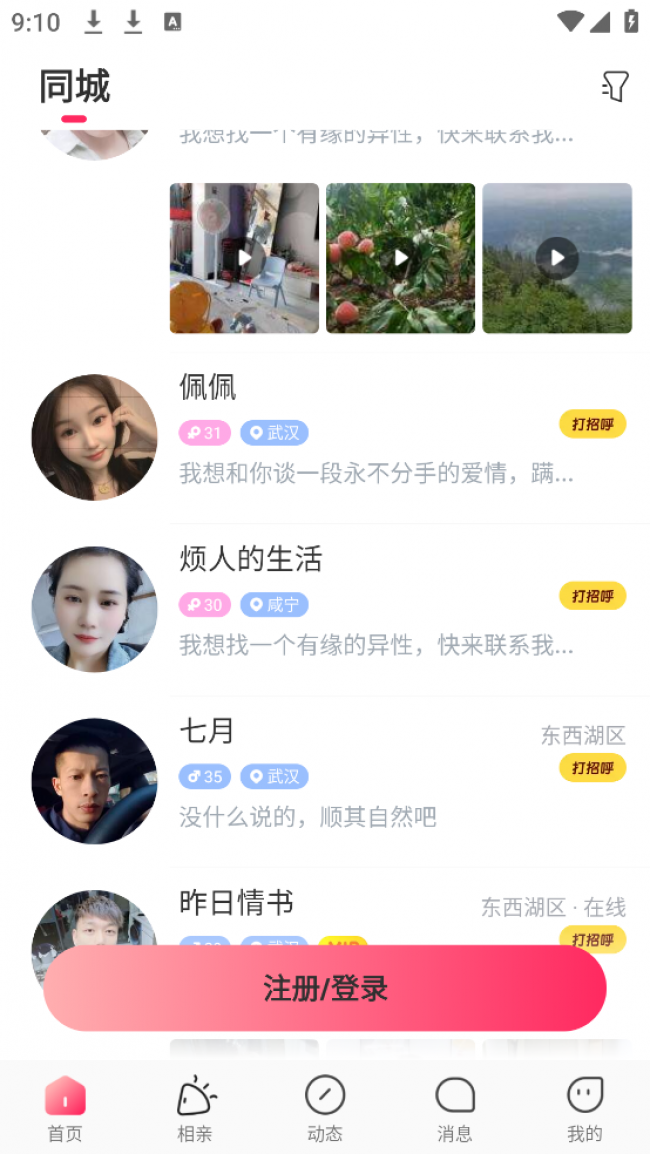The width and height of the screenshot is (650, 1154).
Task: Play the misty mountain video
Action: coord(557,258)
